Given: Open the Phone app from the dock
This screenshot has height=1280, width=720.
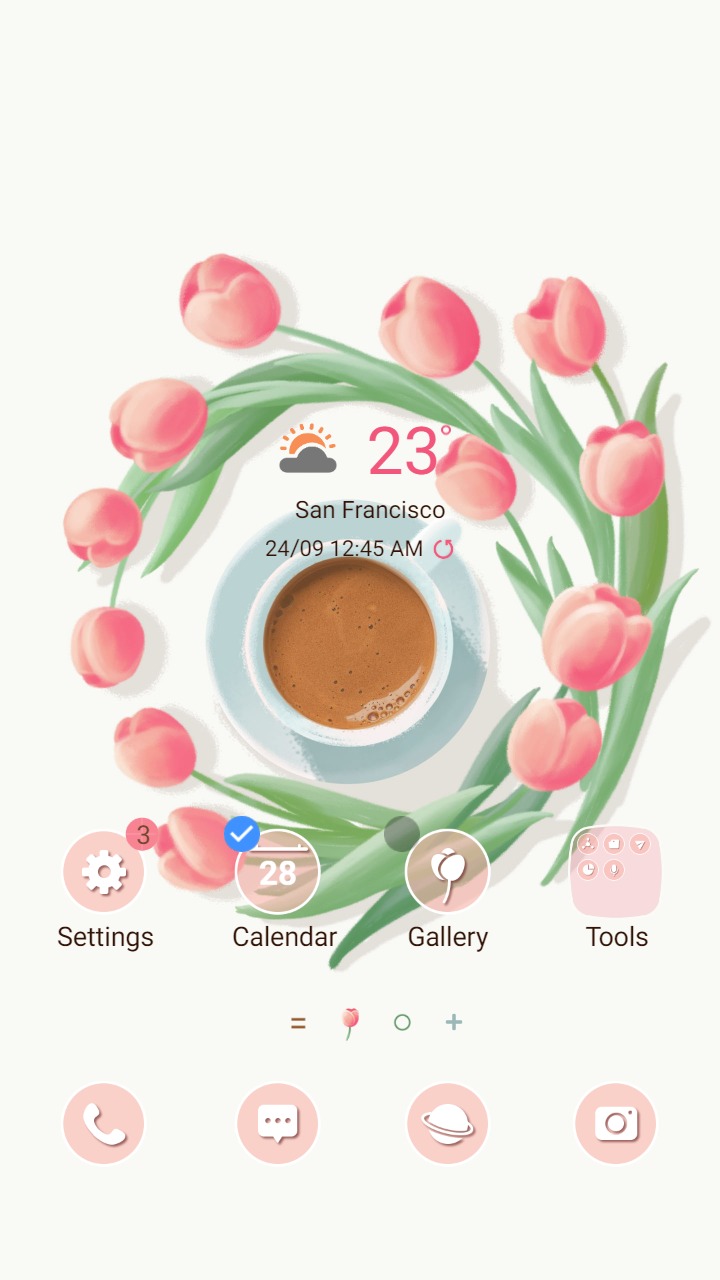Looking at the screenshot, I should (104, 1123).
